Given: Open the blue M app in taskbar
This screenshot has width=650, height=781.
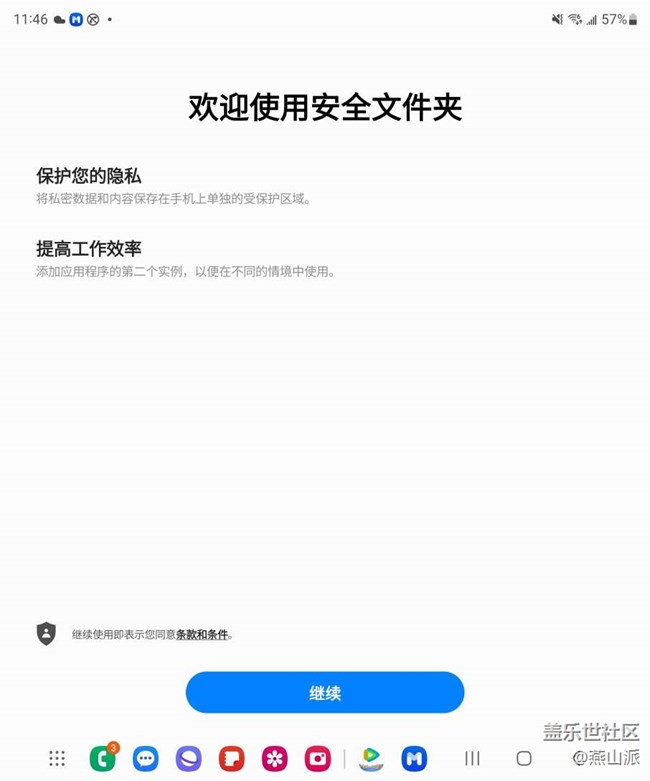Looking at the screenshot, I should click(414, 758).
